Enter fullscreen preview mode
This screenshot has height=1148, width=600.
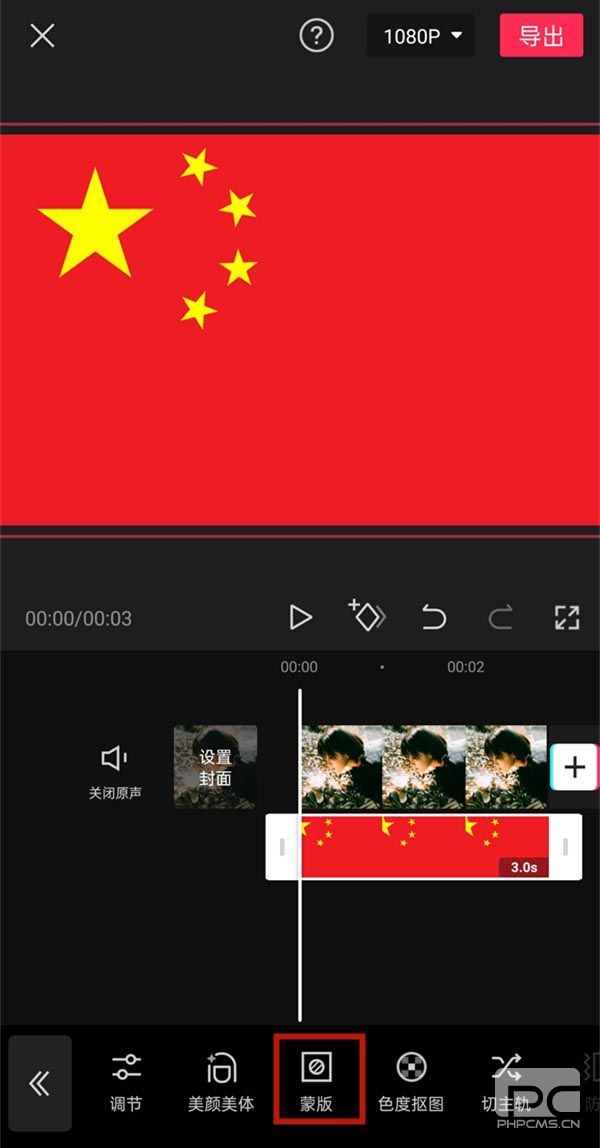[x=567, y=617]
